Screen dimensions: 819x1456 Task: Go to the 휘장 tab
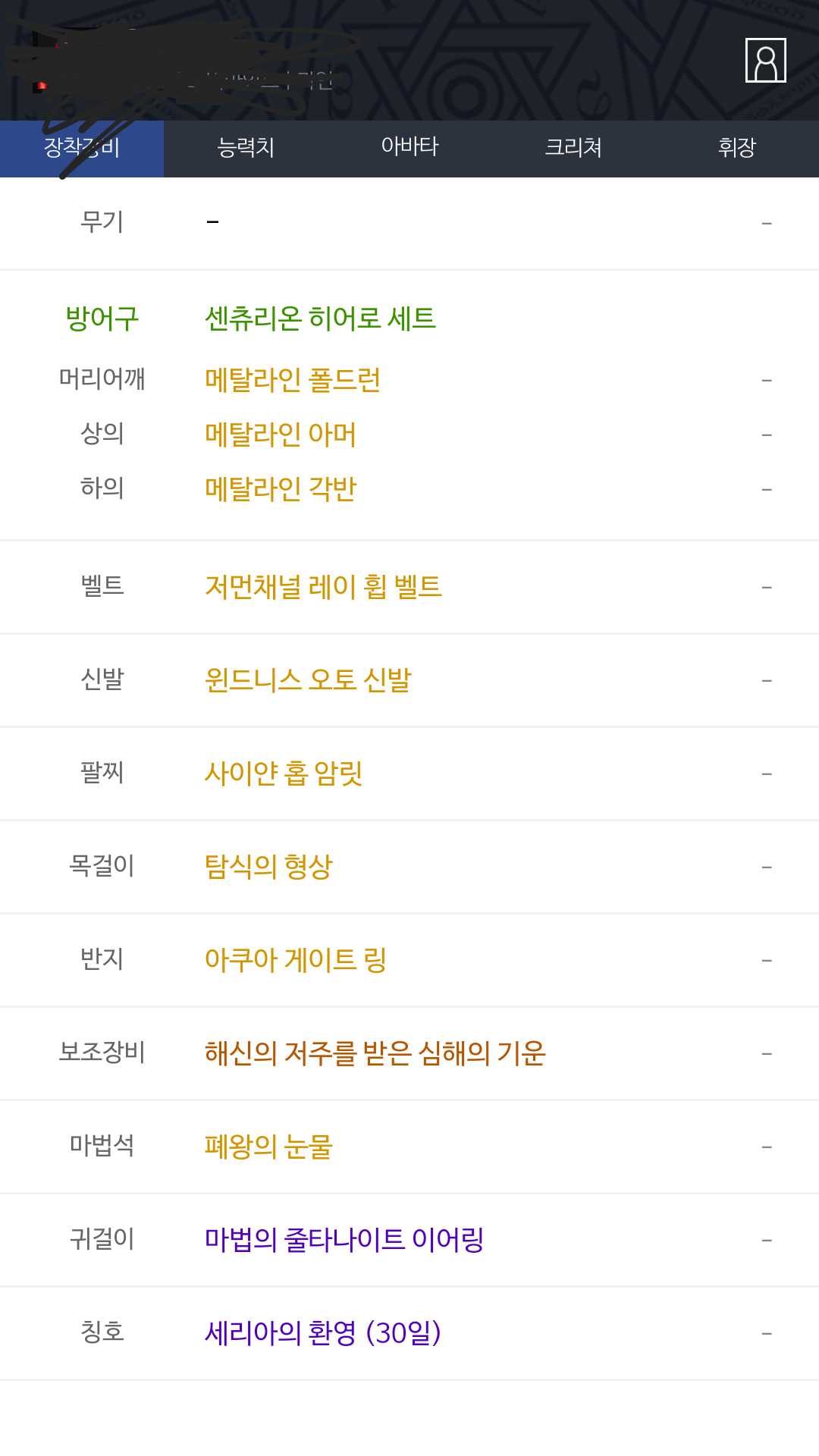coord(737,149)
